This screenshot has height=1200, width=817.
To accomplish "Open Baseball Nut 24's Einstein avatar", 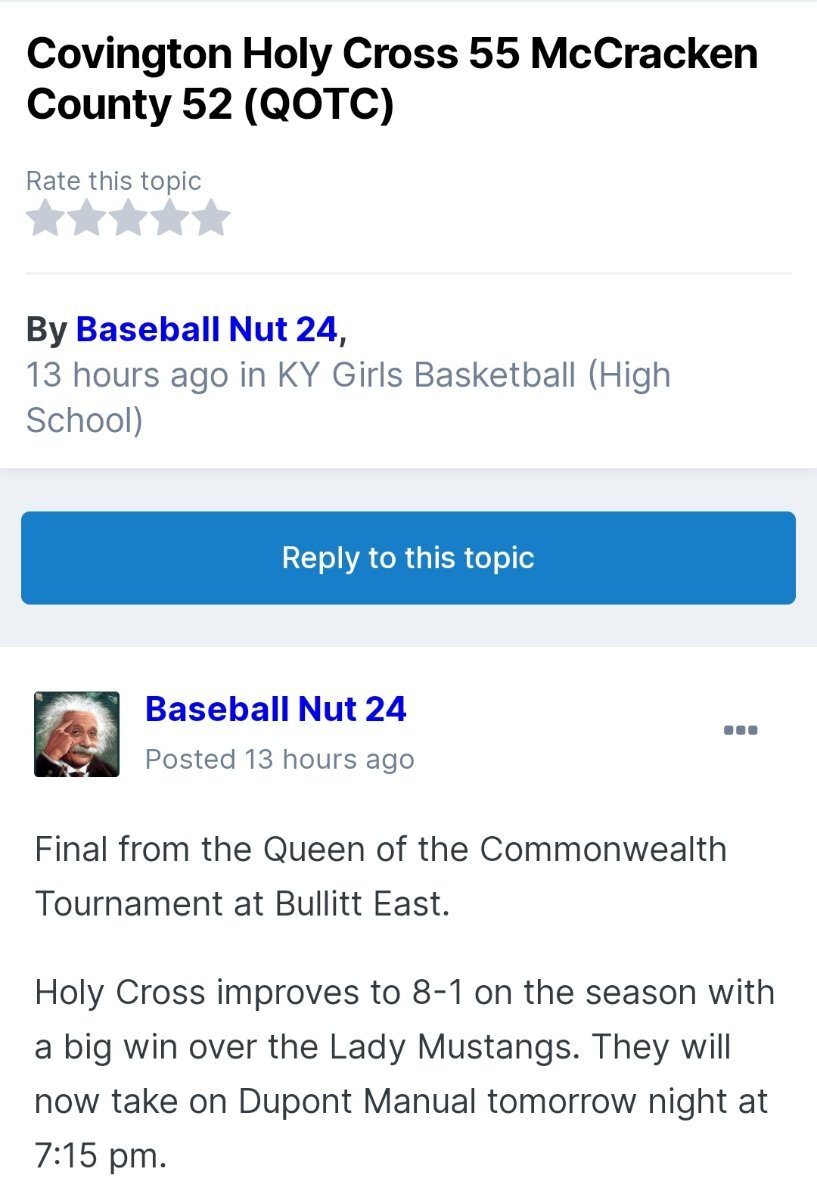I will (x=77, y=734).
